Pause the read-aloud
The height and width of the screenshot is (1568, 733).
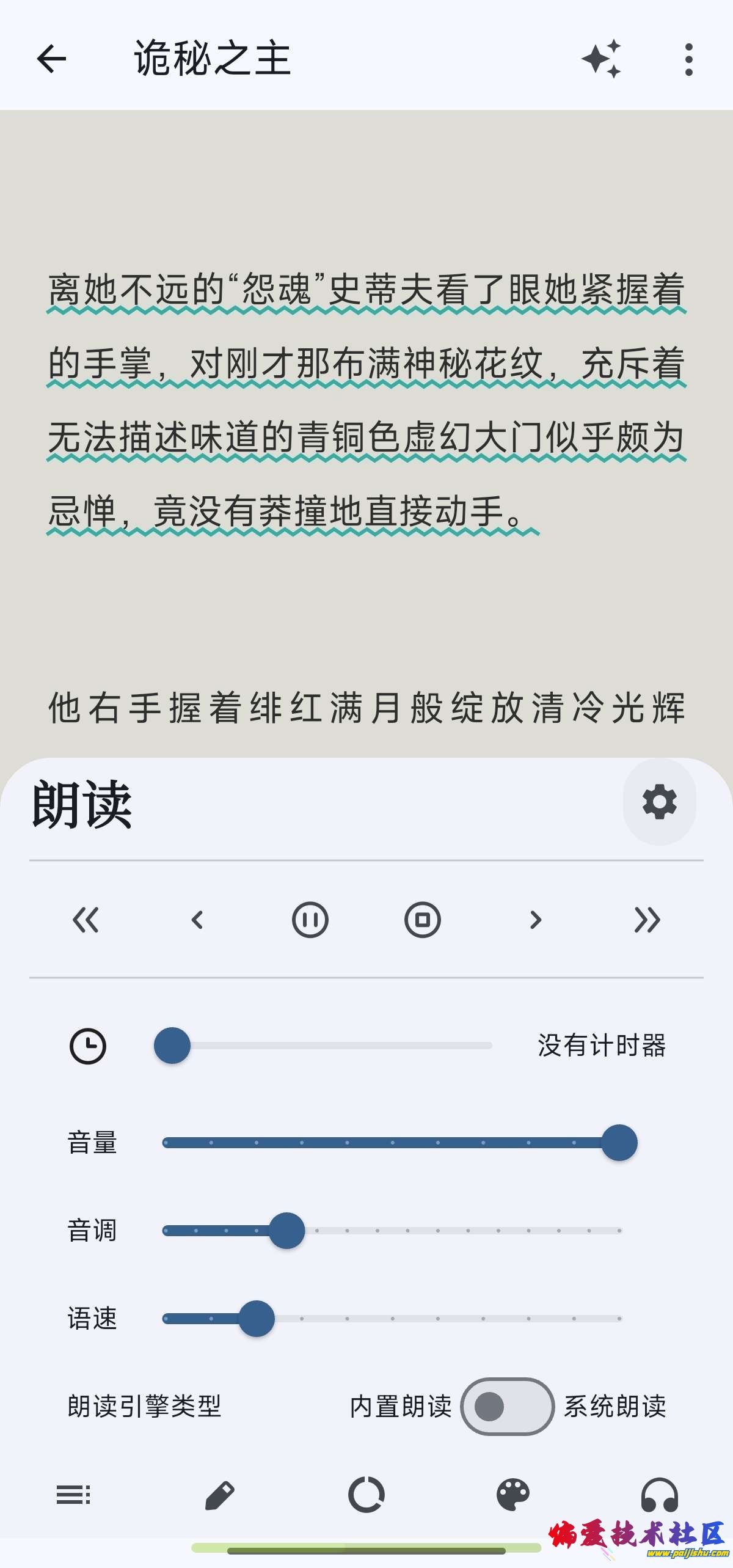click(310, 920)
